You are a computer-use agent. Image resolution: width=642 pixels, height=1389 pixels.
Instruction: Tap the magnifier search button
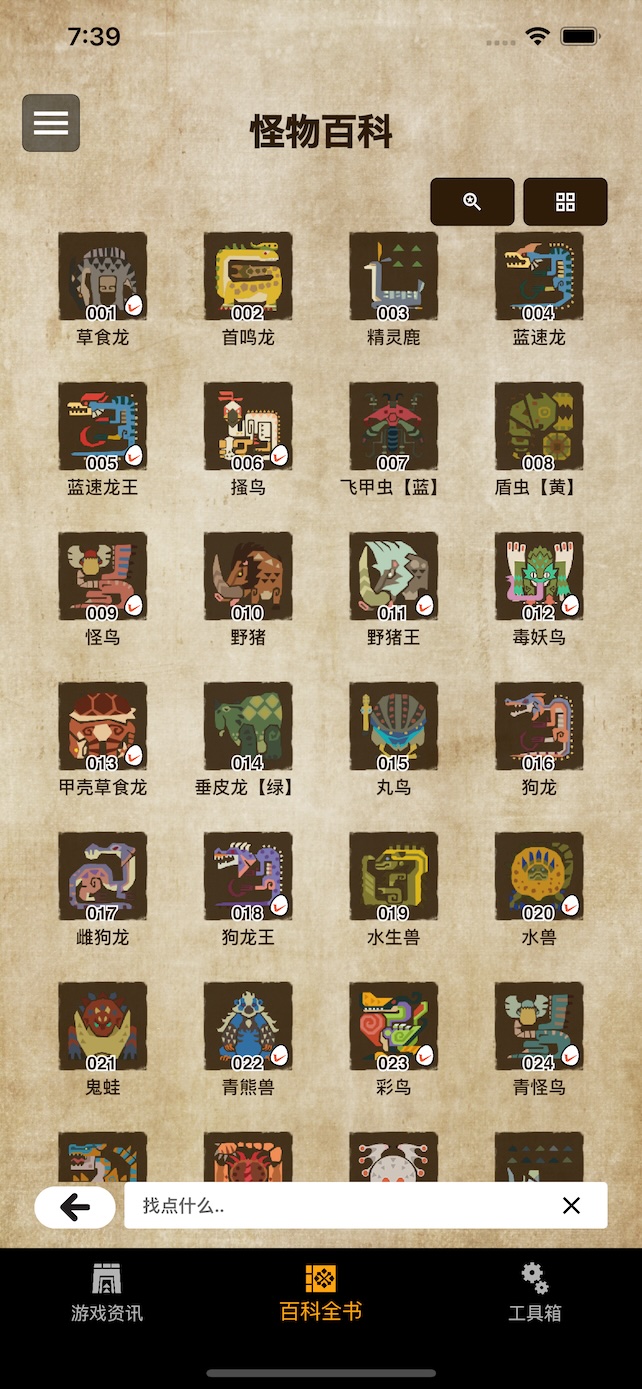pyautogui.click(x=472, y=202)
